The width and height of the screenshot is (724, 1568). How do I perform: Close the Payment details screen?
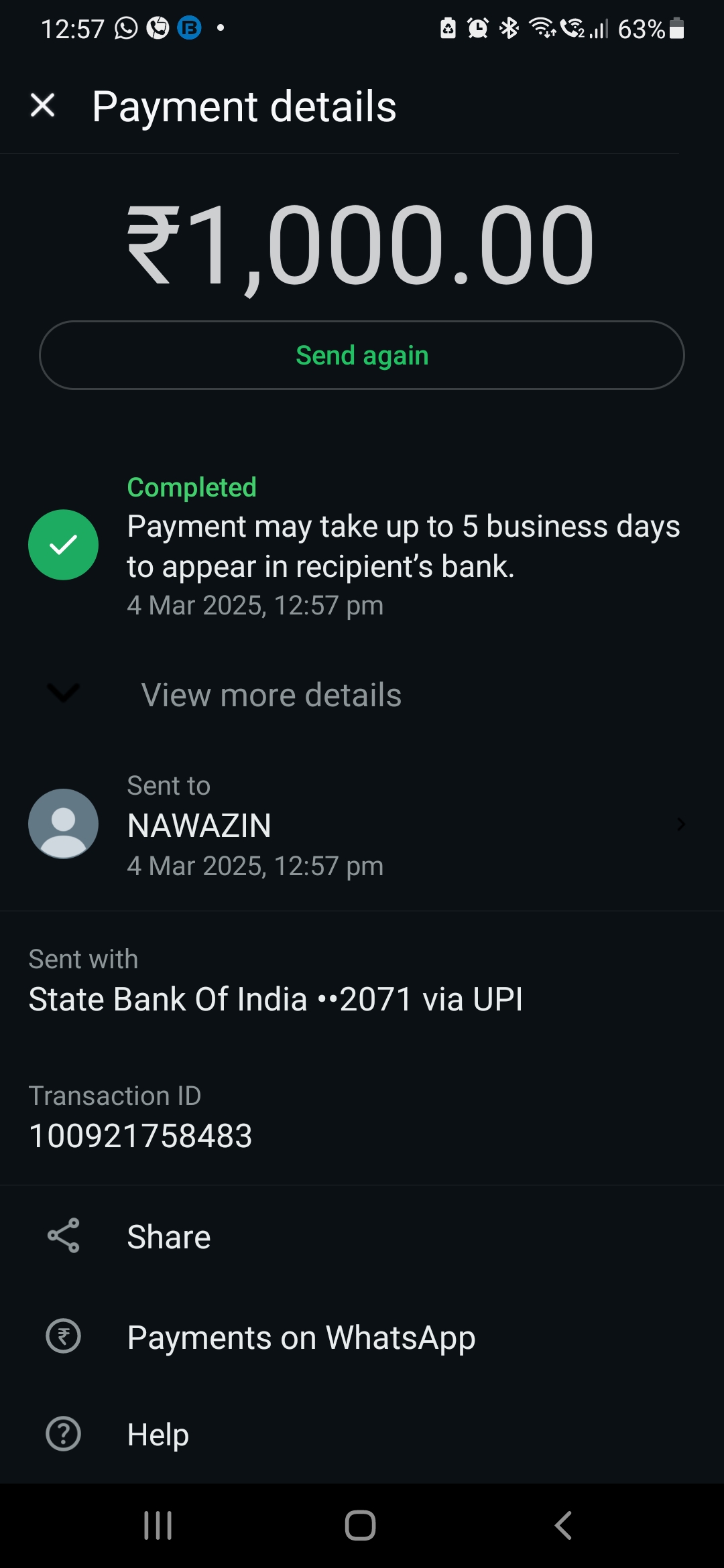click(43, 105)
